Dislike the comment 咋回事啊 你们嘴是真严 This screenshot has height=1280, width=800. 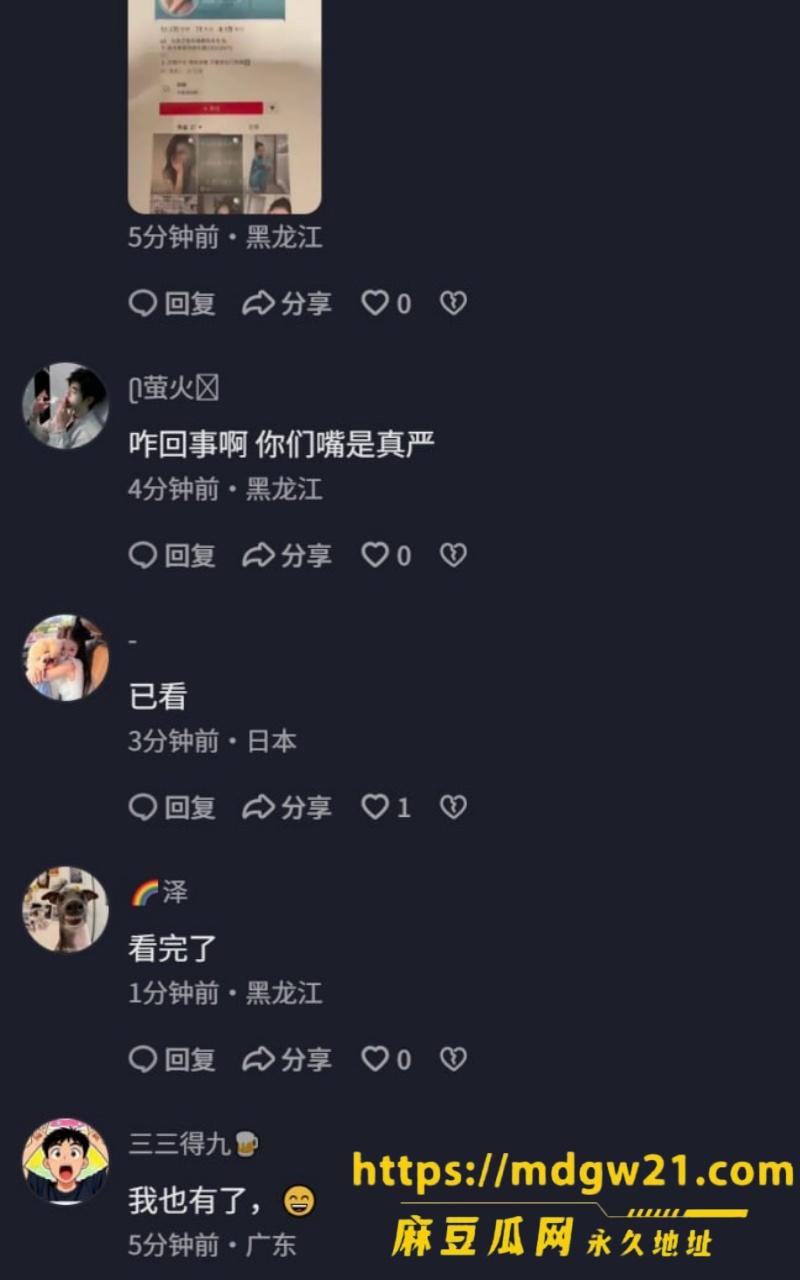[x=453, y=555]
